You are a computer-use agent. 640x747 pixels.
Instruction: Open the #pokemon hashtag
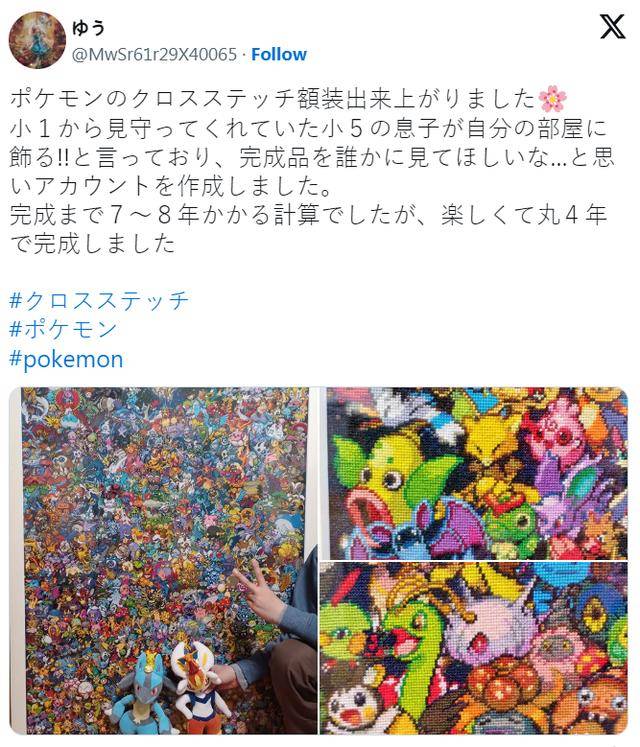click(x=66, y=359)
